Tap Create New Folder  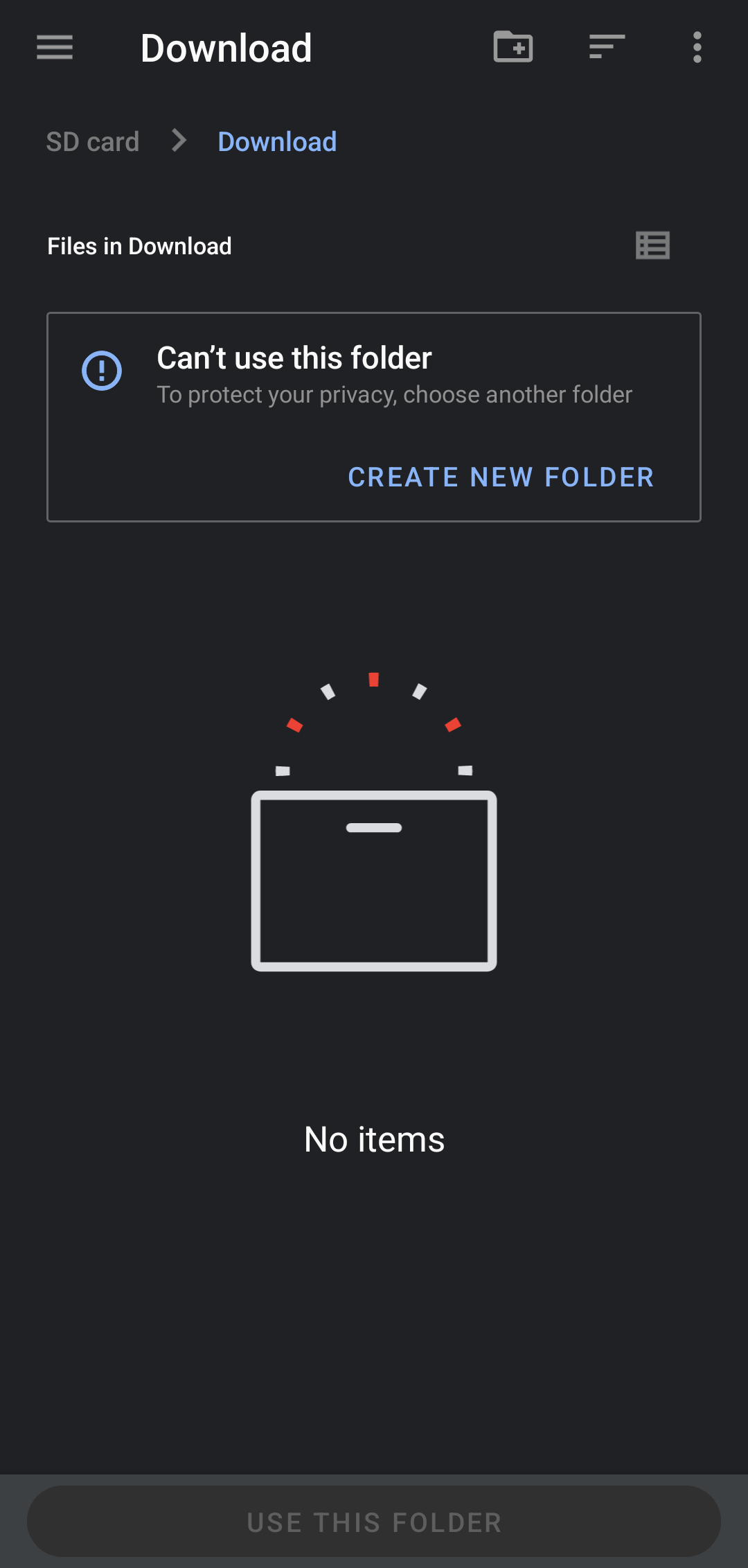(501, 477)
